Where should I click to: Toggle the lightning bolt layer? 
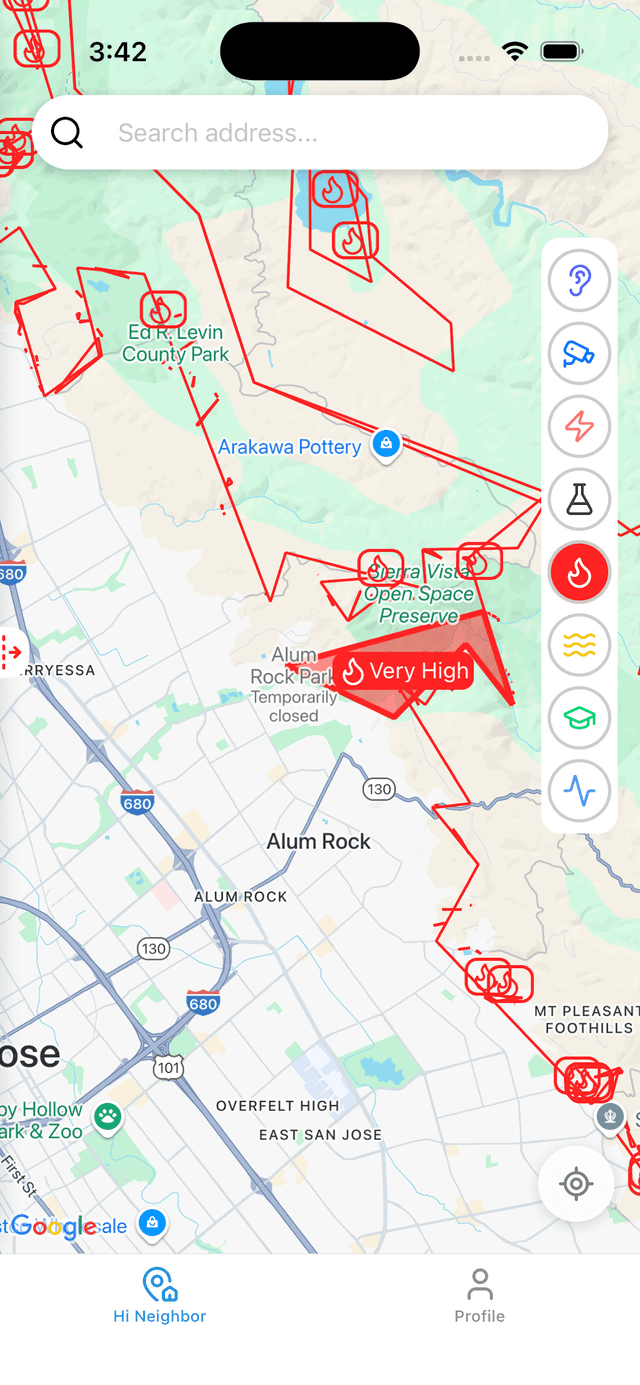tap(579, 427)
